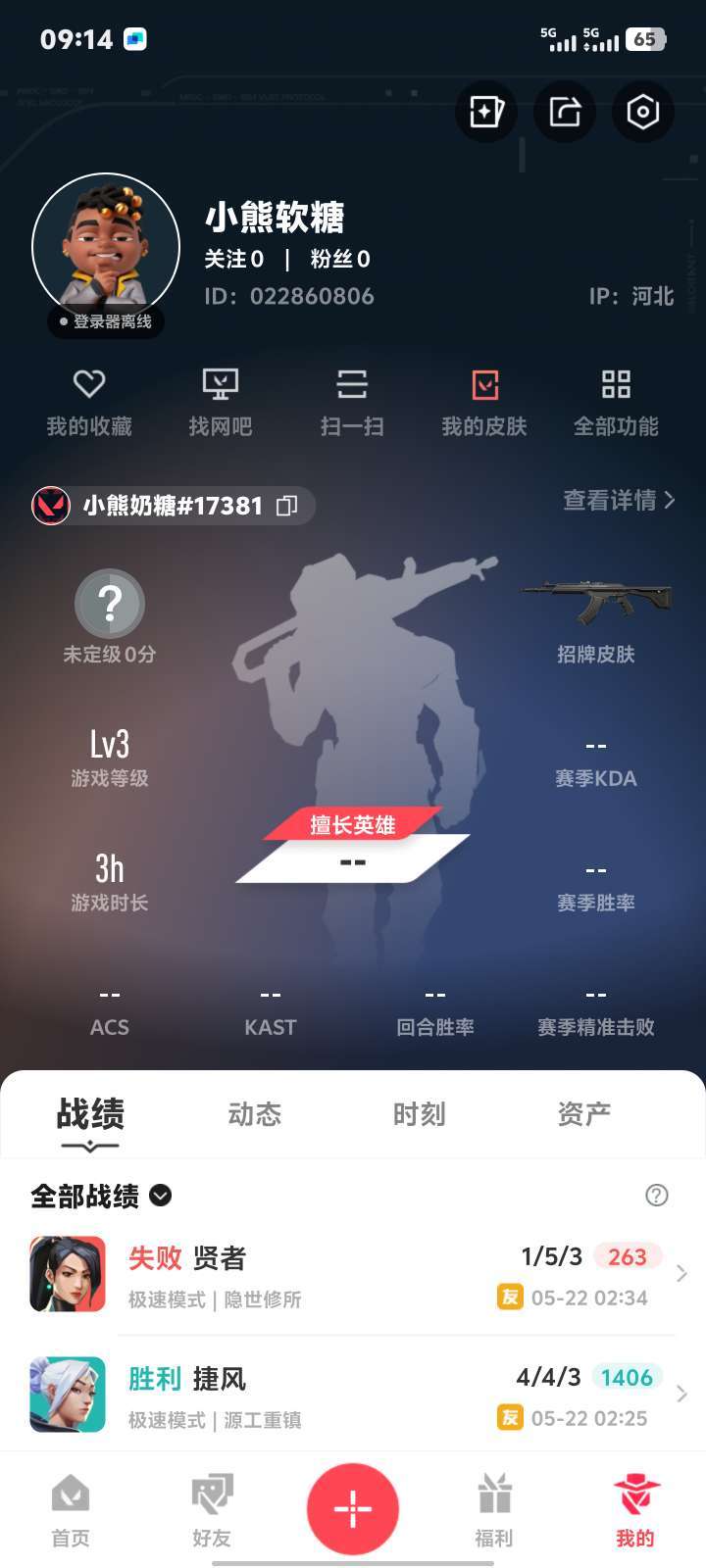This screenshot has width=706, height=1568.
Task: Expand the 全部战绩 filter dropdown
Action: point(102,1196)
